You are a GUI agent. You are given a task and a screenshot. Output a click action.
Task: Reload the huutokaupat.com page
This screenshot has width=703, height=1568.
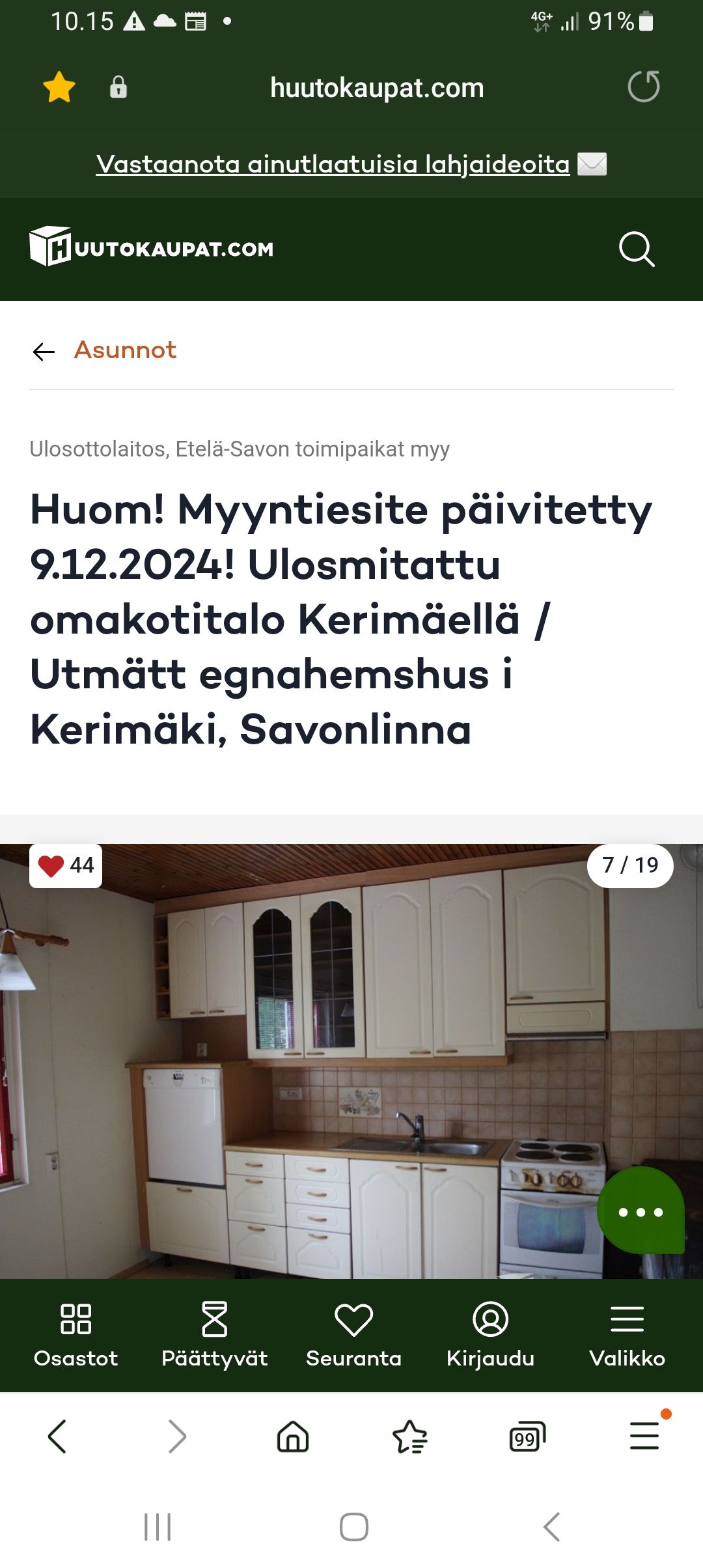(x=643, y=87)
